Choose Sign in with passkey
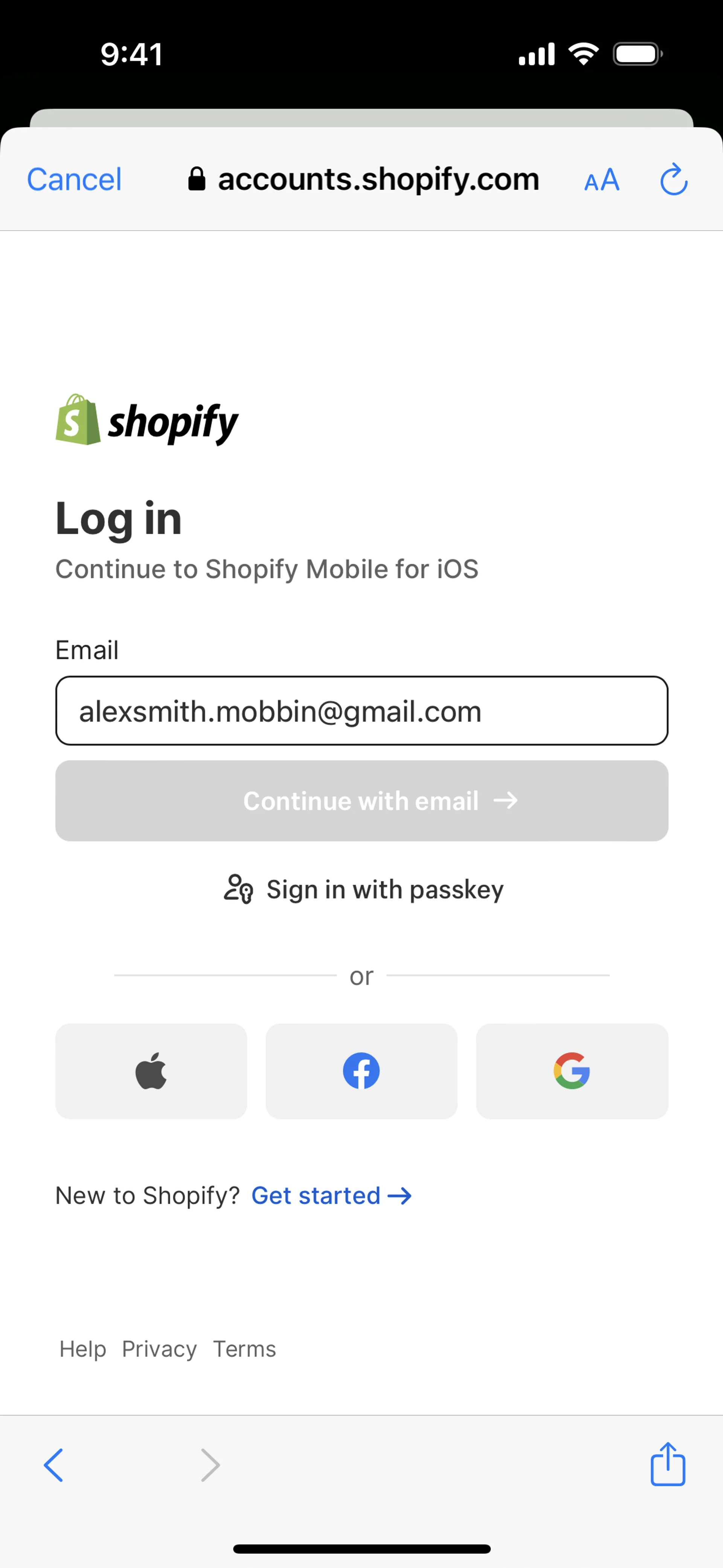The height and width of the screenshot is (1568, 723). [364, 890]
